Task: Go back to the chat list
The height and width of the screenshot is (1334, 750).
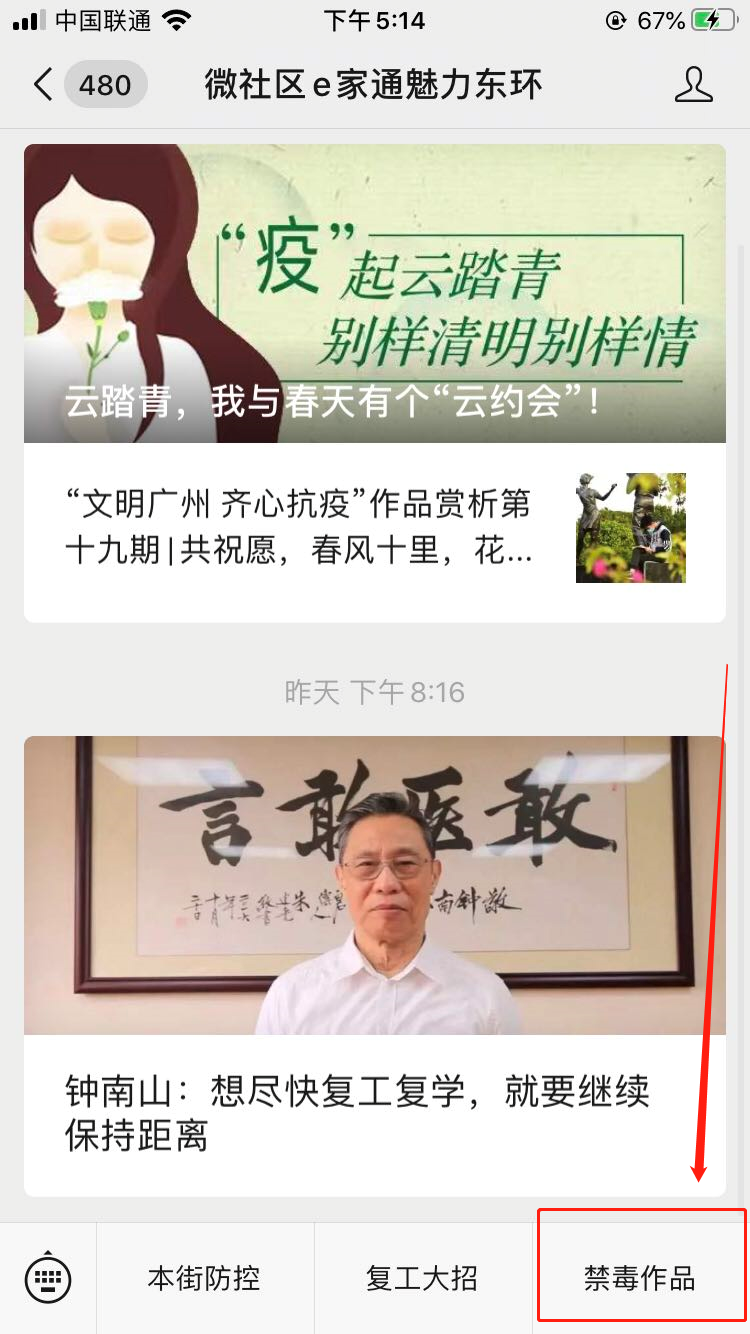Action: [x=42, y=85]
